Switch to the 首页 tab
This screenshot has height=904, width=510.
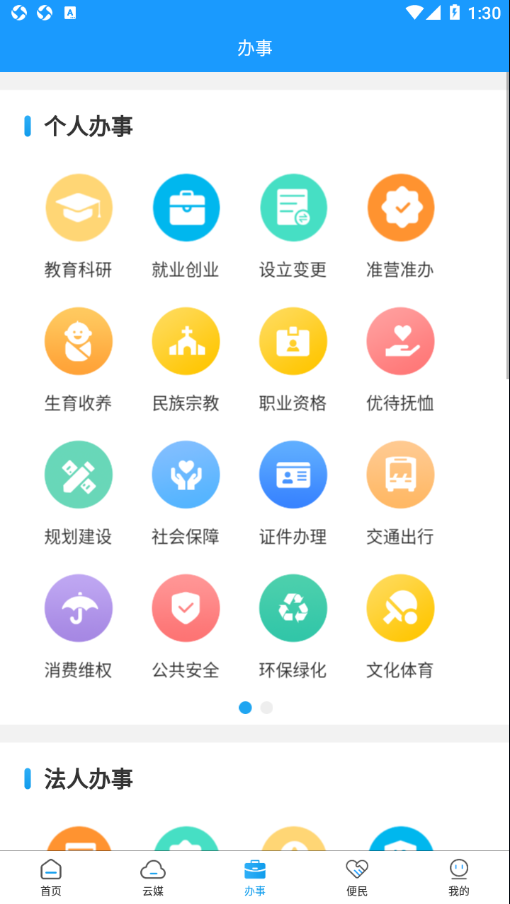(51, 877)
